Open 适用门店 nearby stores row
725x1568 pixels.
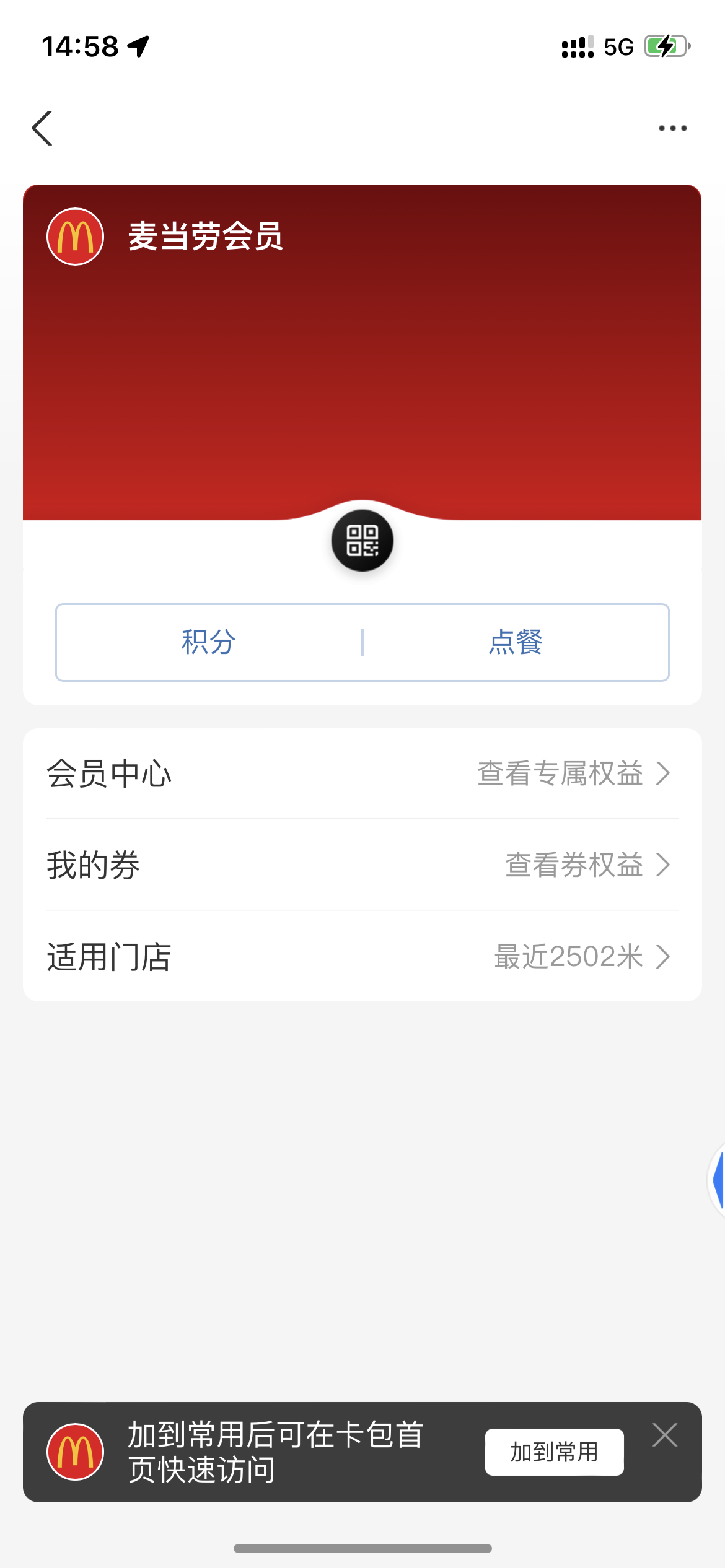click(362, 956)
